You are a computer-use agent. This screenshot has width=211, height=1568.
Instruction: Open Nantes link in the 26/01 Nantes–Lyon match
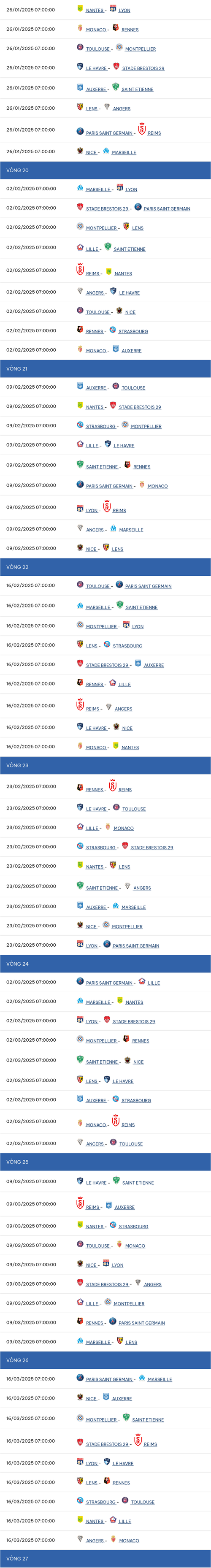pos(94,11)
